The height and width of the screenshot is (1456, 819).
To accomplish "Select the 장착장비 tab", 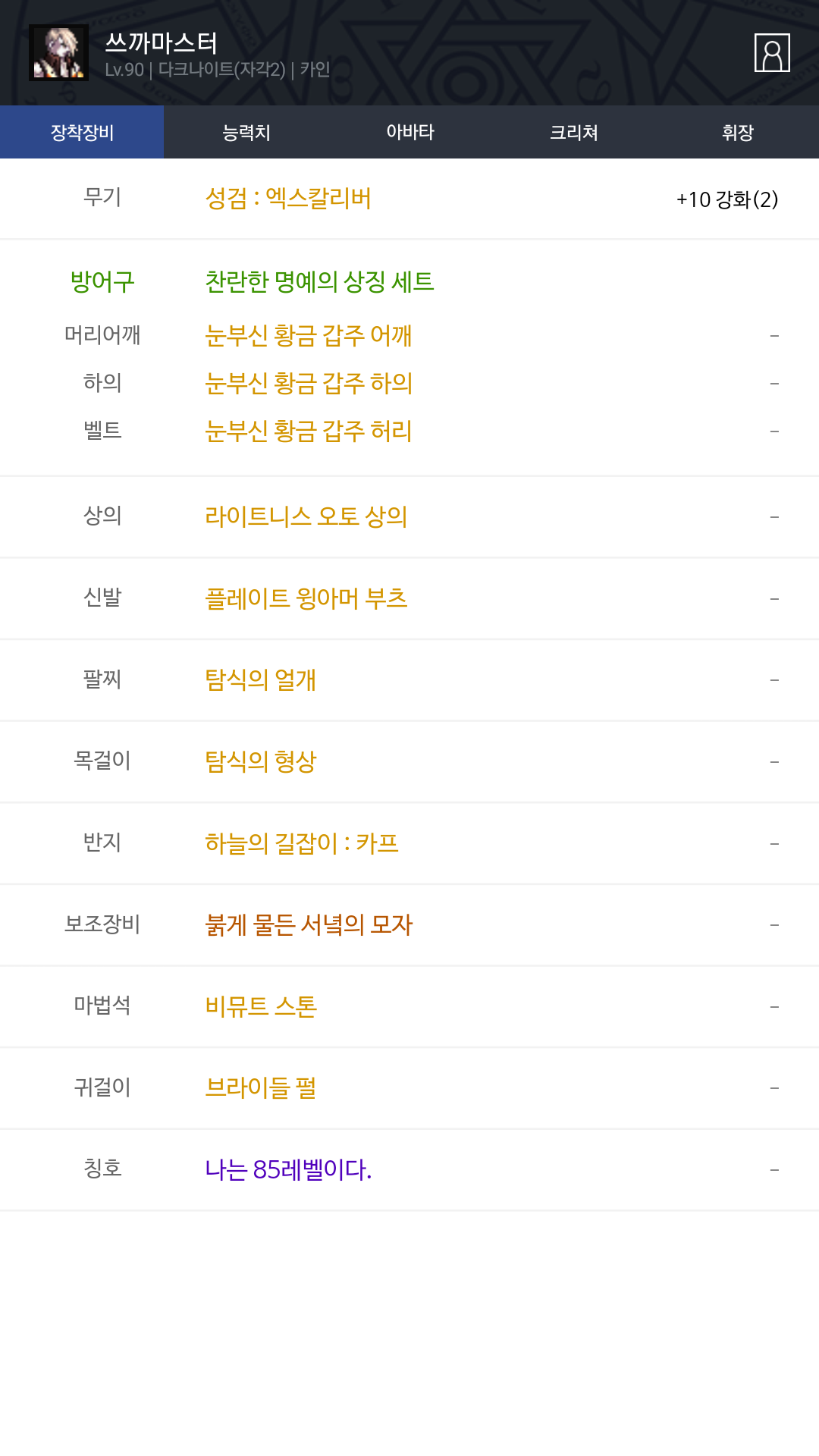I will click(82, 132).
